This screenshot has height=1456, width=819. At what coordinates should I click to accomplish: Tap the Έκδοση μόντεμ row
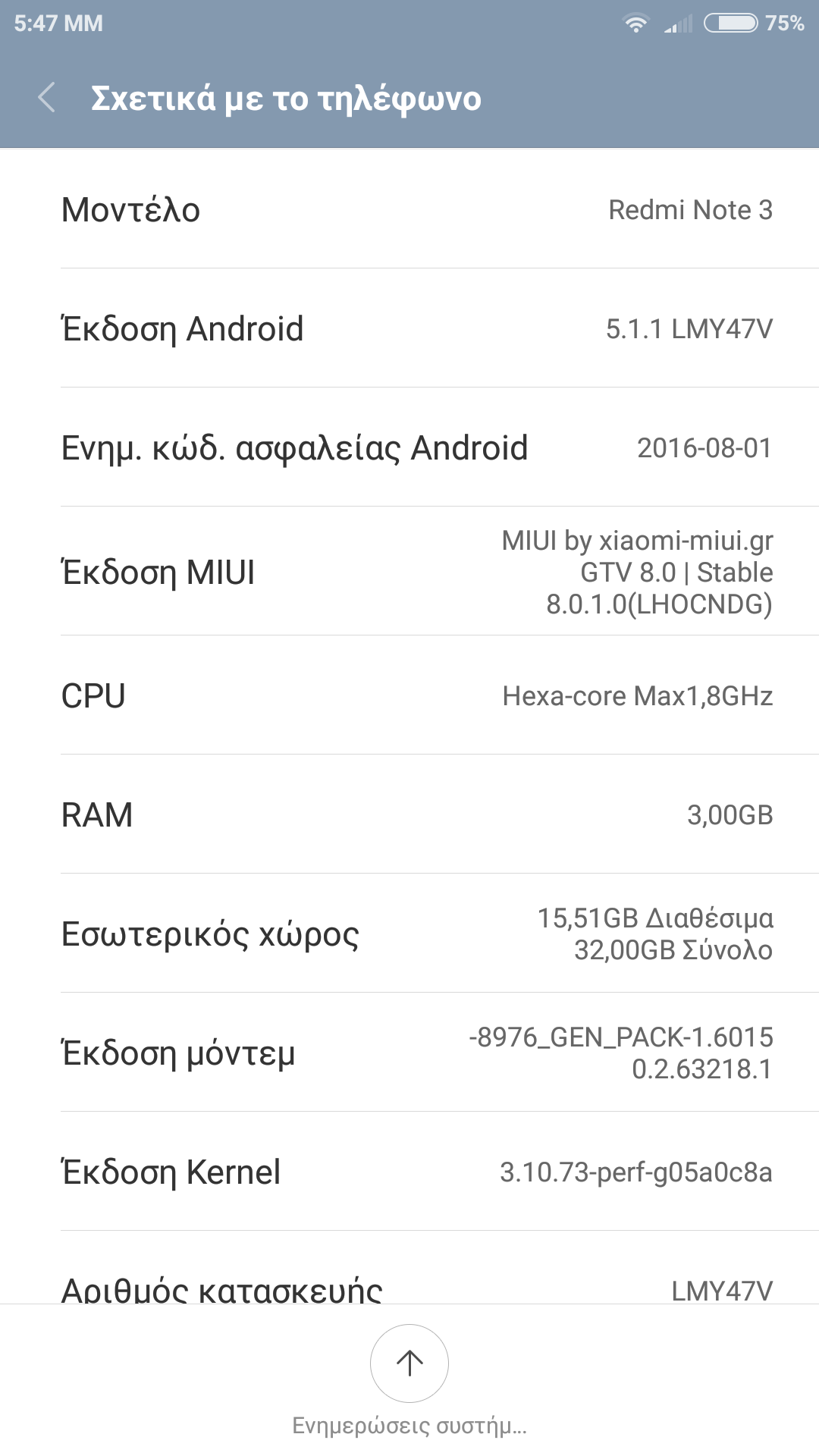(409, 1053)
